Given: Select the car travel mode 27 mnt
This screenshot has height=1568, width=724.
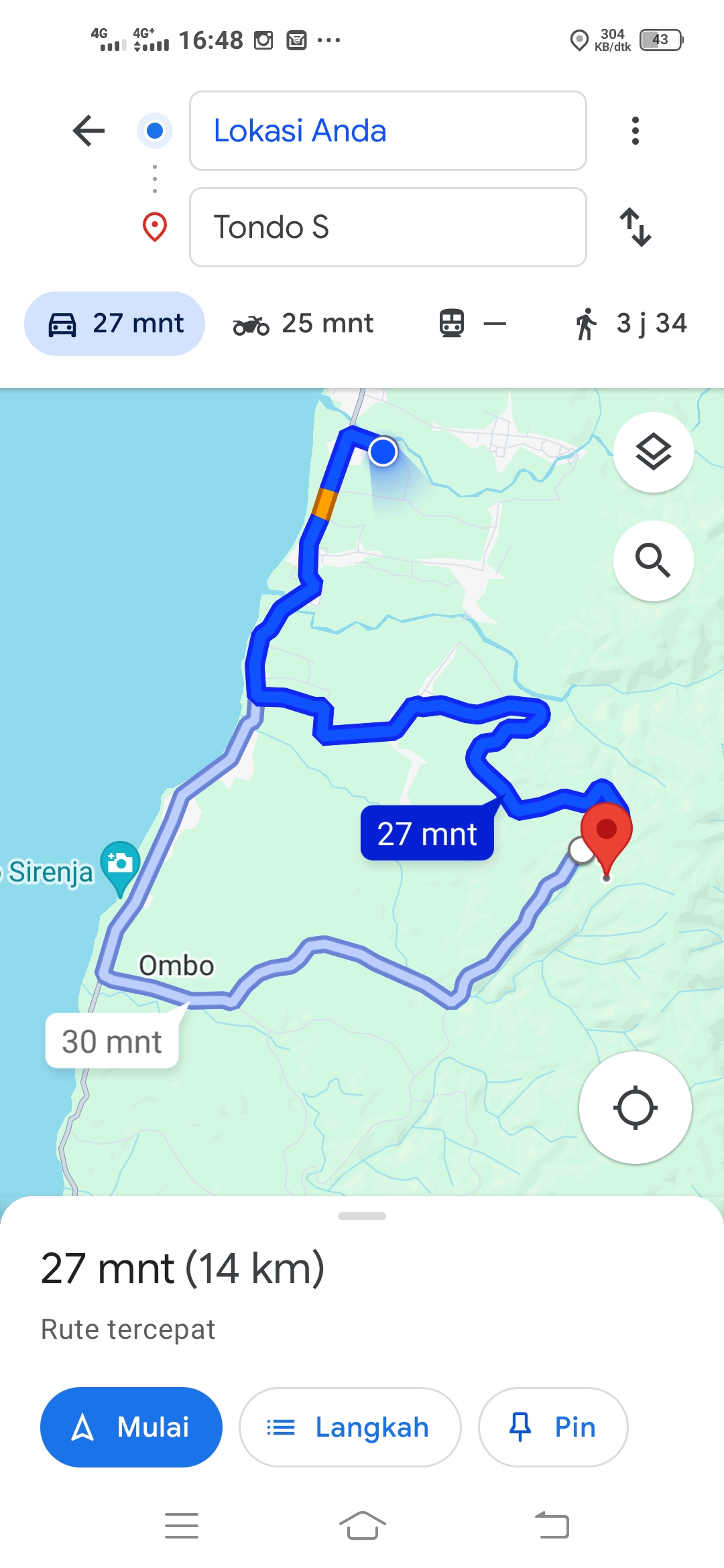Looking at the screenshot, I should 115,324.
